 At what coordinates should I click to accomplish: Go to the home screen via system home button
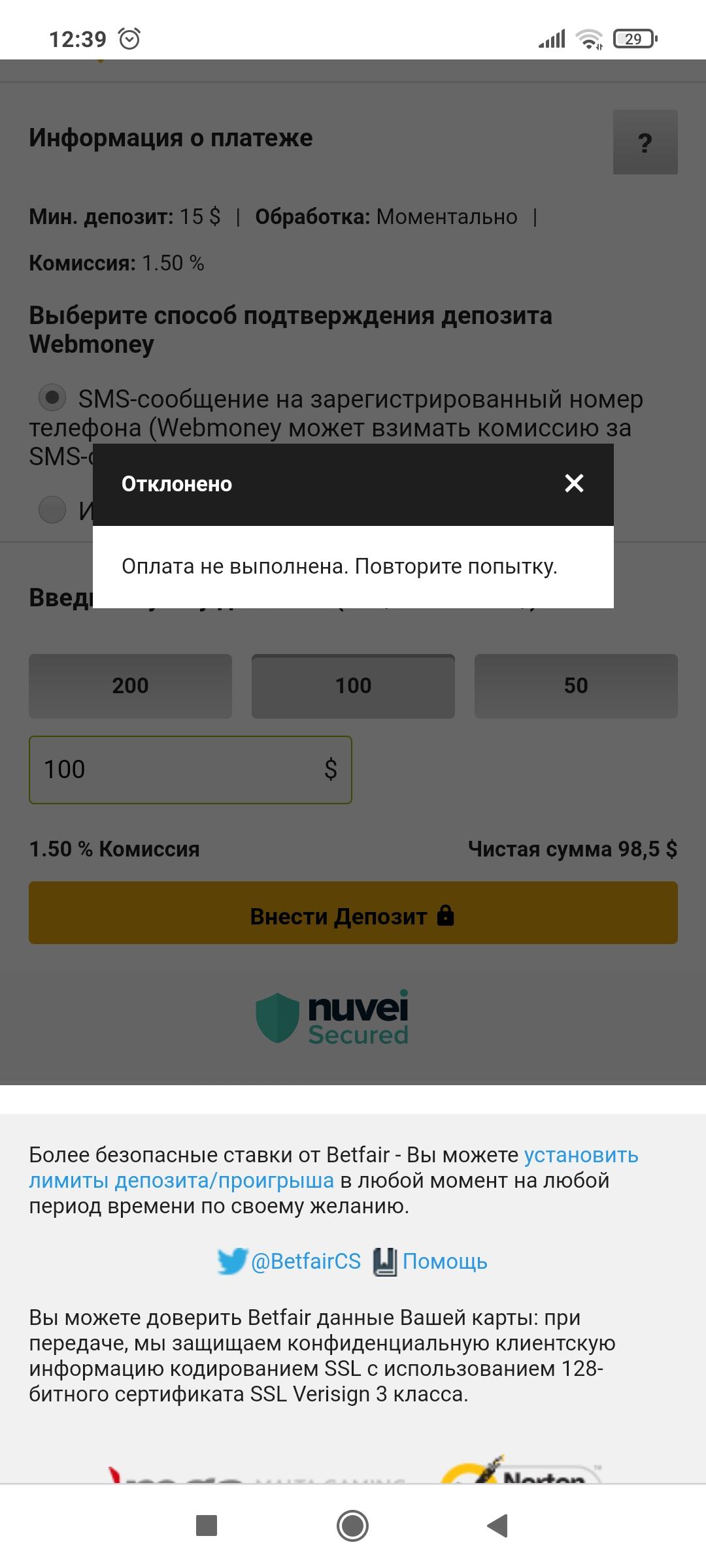pyautogui.click(x=352, y=1526)
